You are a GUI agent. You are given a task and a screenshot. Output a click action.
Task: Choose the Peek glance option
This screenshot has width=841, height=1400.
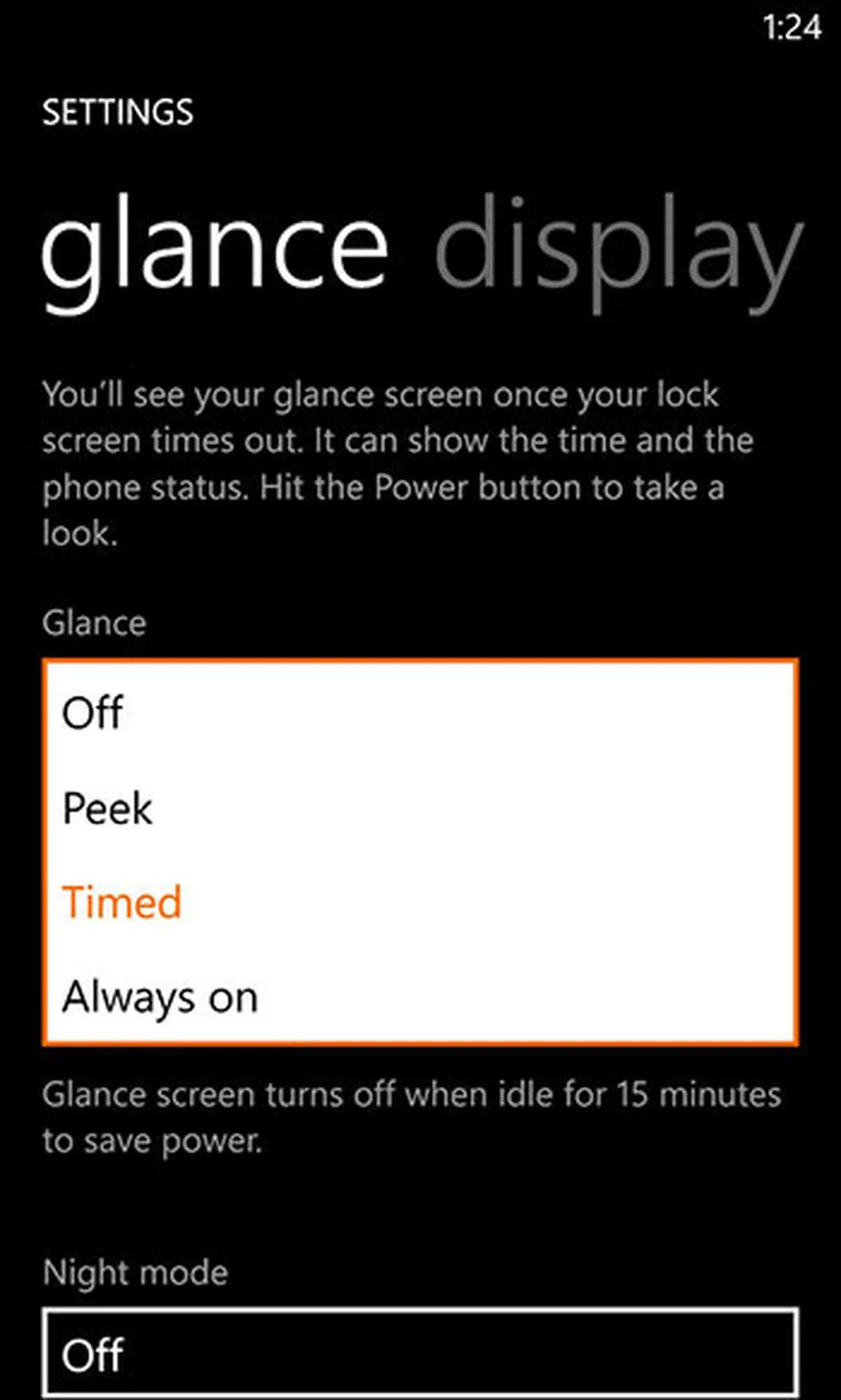[x=107, y=808]
